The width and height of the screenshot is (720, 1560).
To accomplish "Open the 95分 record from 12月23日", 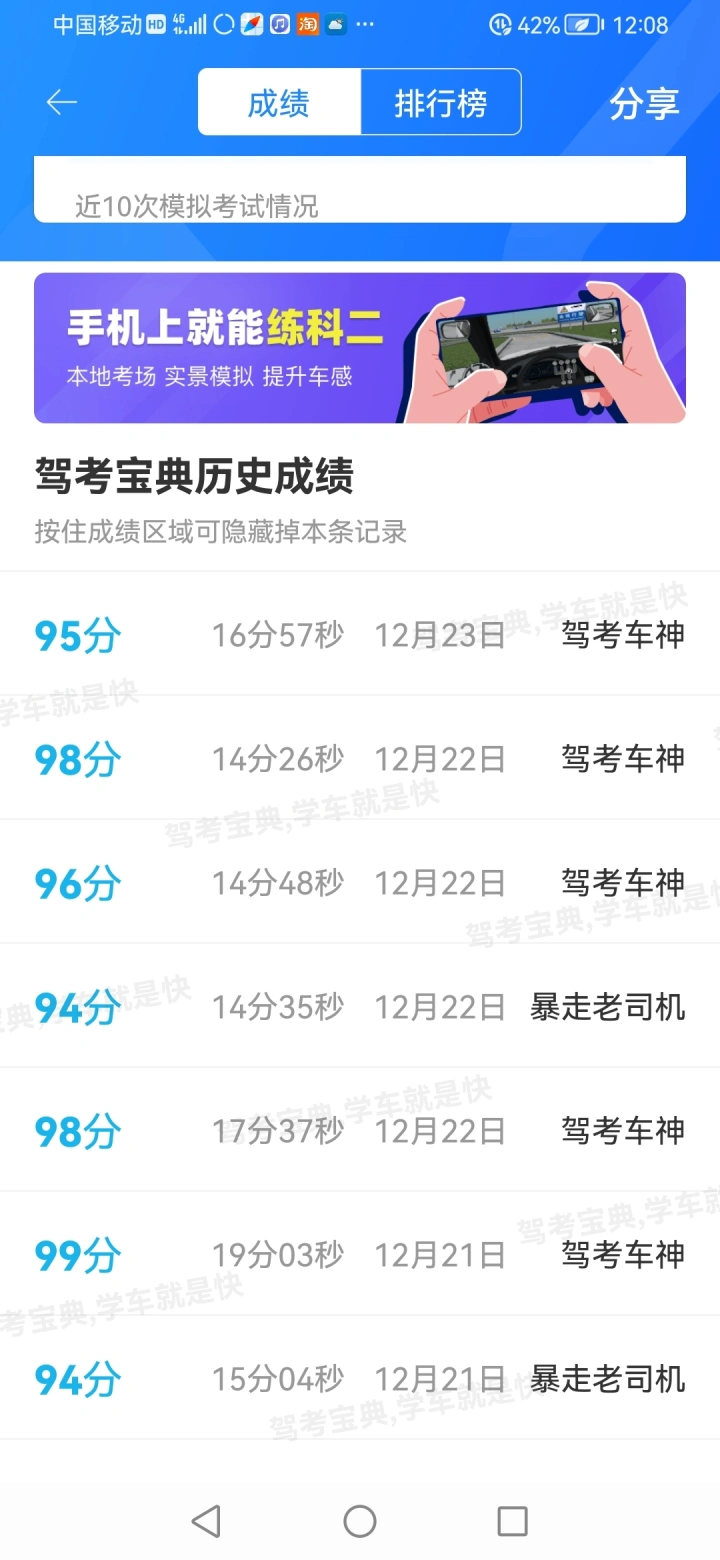I will click(x=360, y=635).
